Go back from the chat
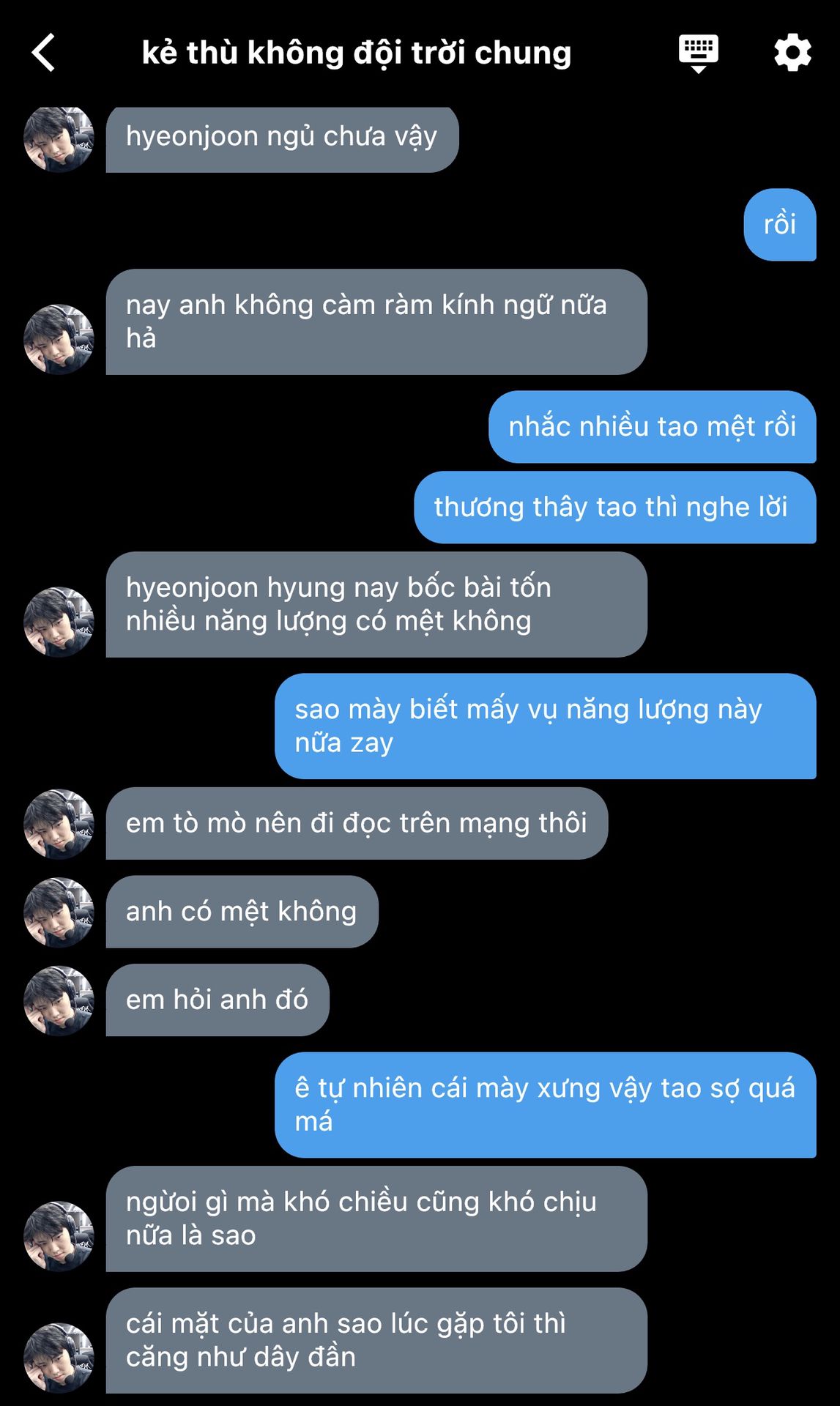 point(44,53)
